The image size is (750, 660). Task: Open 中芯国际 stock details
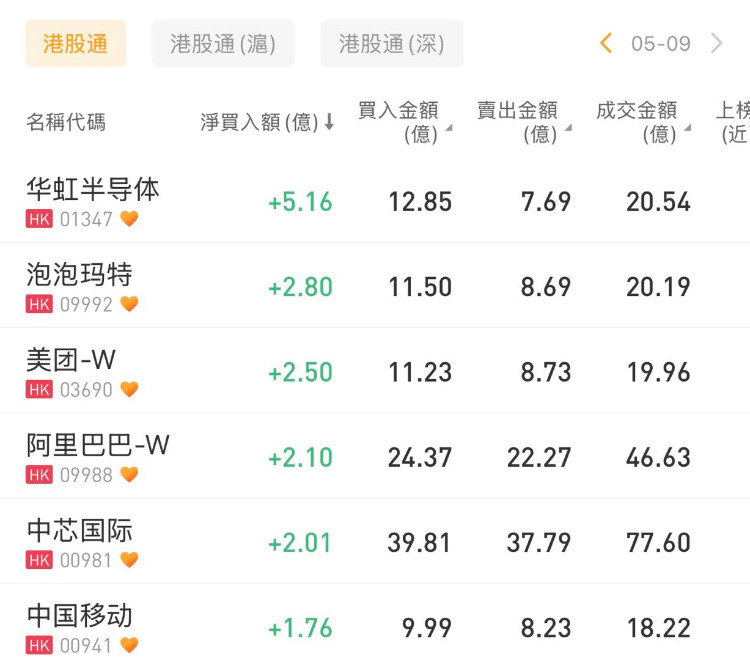coord(80,541)
